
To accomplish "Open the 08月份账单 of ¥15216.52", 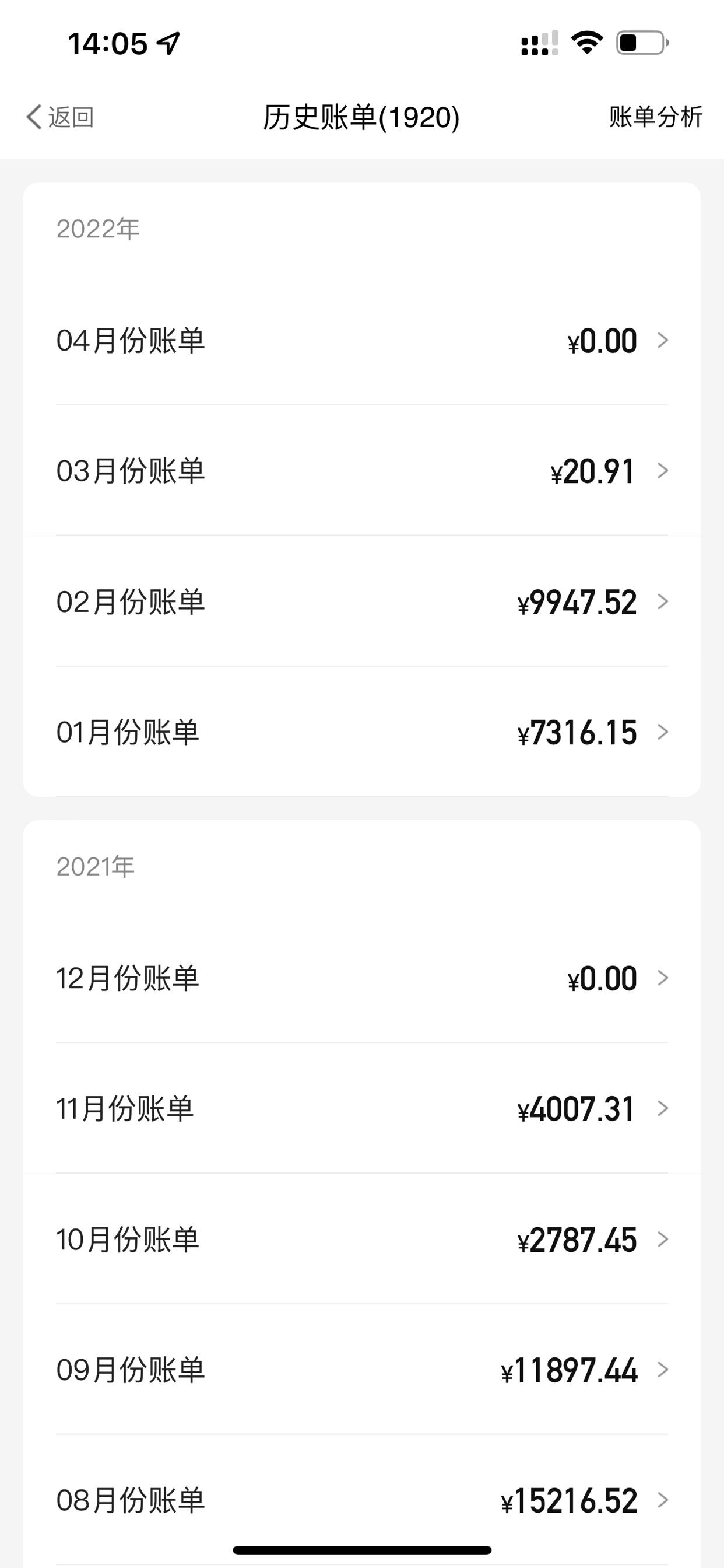I will click(362, 1500).
